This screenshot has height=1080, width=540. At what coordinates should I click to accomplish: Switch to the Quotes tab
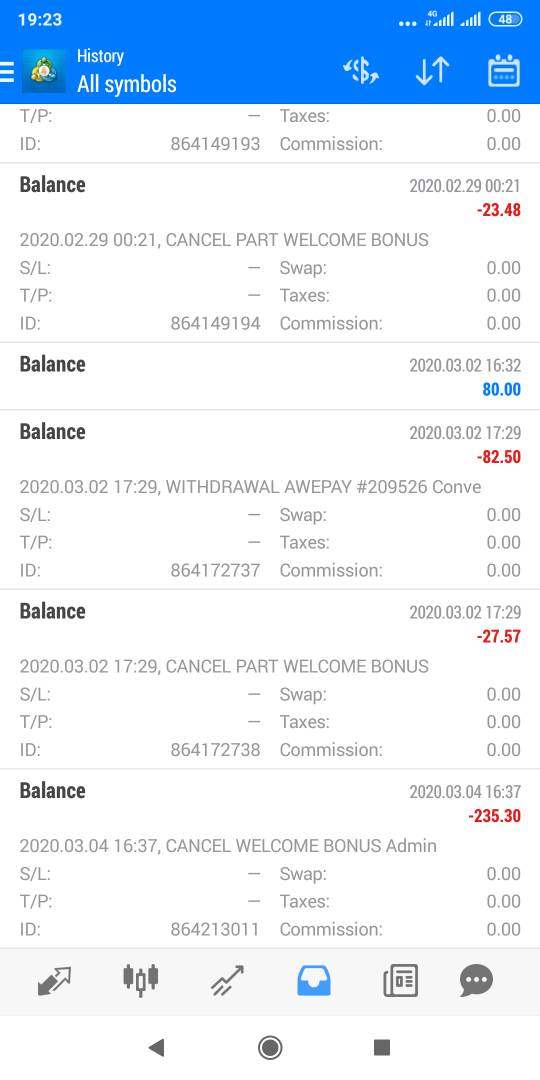click(x=54, y=981)
